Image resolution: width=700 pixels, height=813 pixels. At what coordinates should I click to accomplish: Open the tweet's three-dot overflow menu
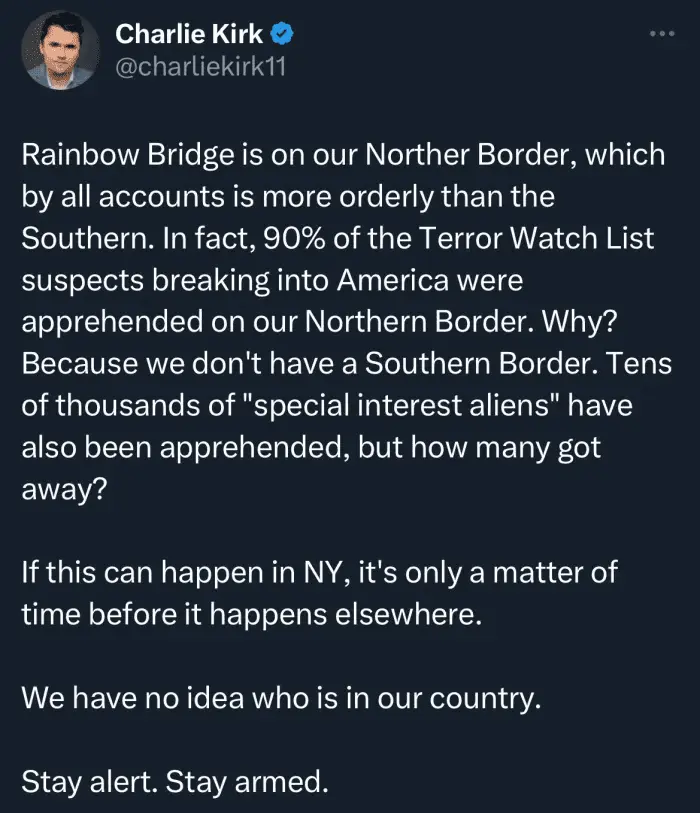coord(662,33)
